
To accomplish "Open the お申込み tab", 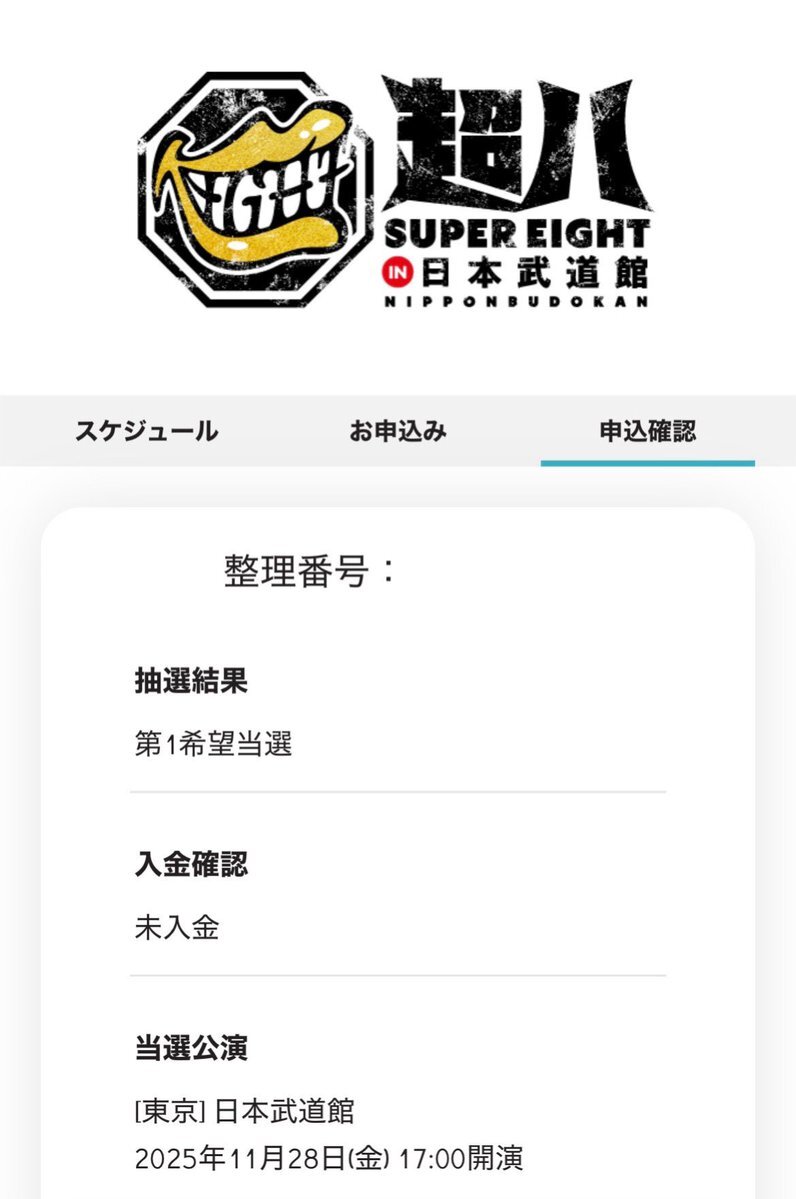I will [x=397, y=432].
